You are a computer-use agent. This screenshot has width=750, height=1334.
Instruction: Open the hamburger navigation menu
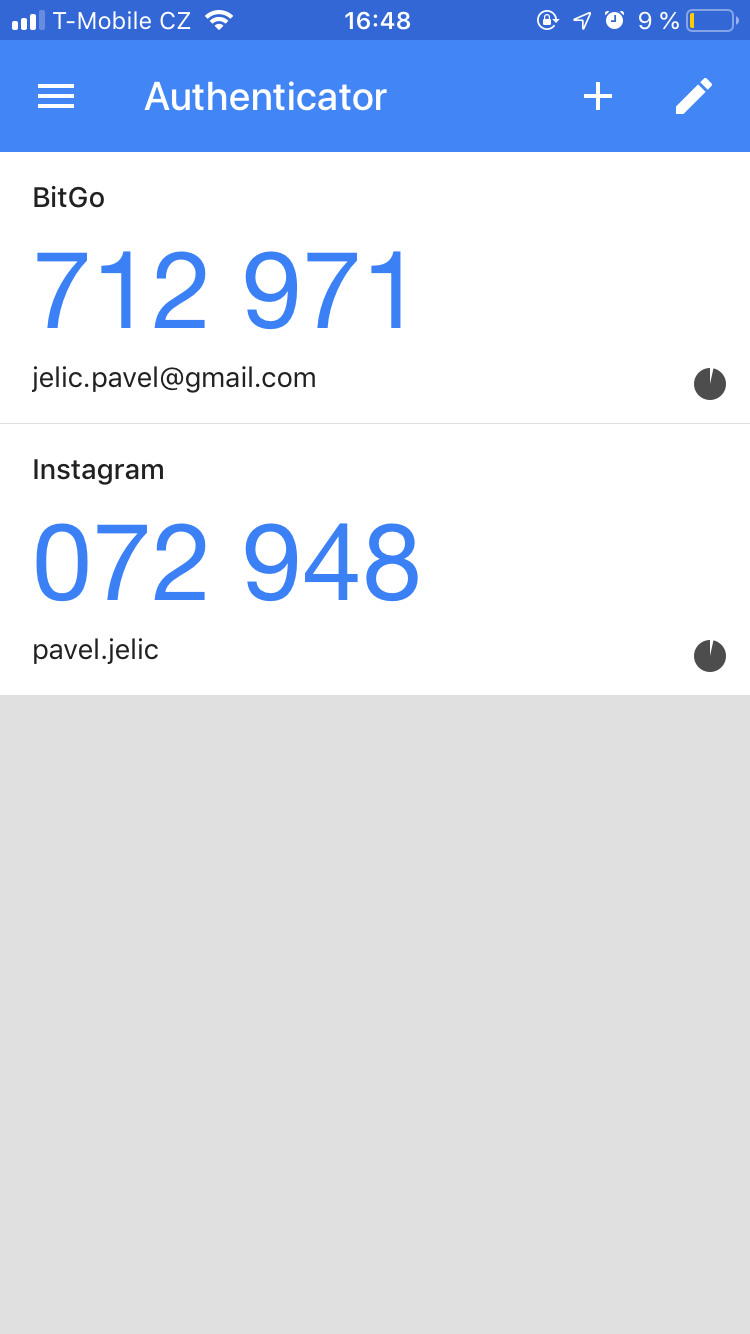click(x=56, y=96)
